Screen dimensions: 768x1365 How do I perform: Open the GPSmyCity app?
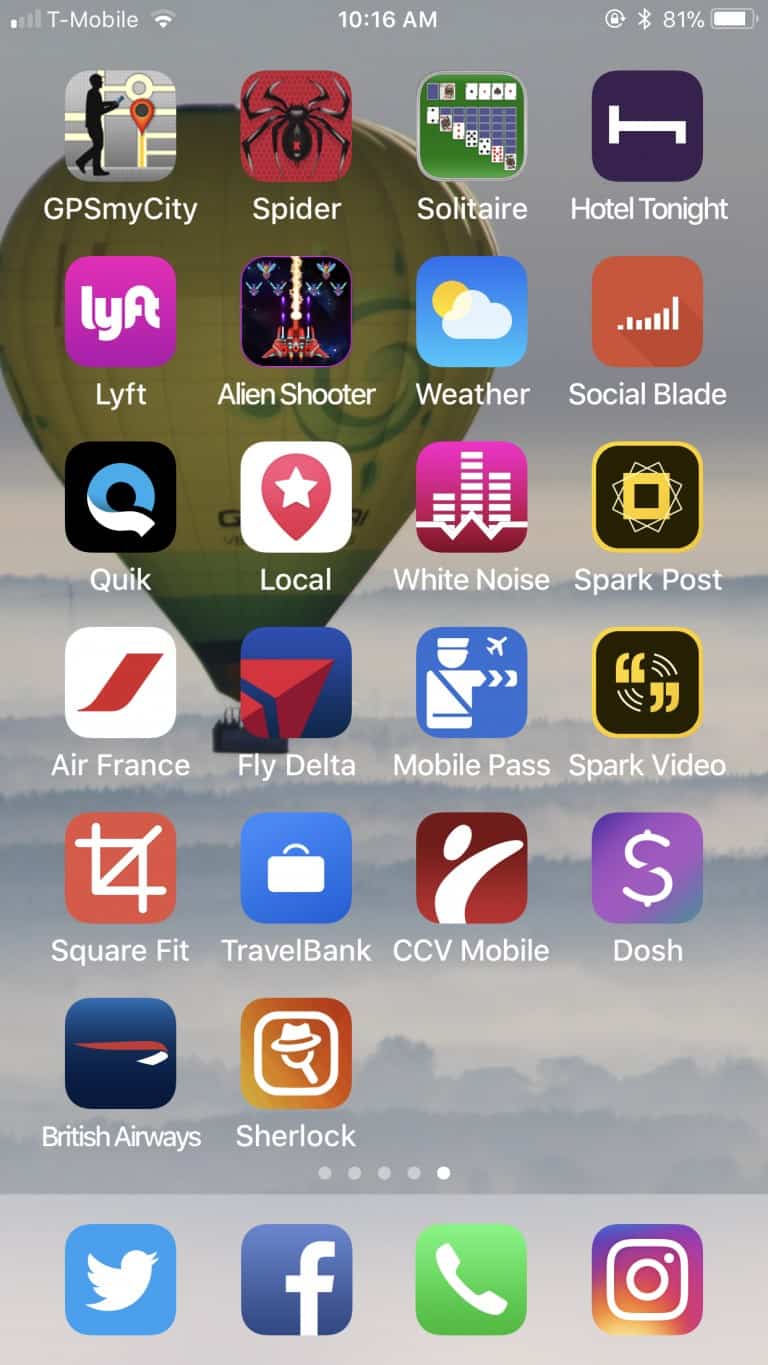coord(120,125)
